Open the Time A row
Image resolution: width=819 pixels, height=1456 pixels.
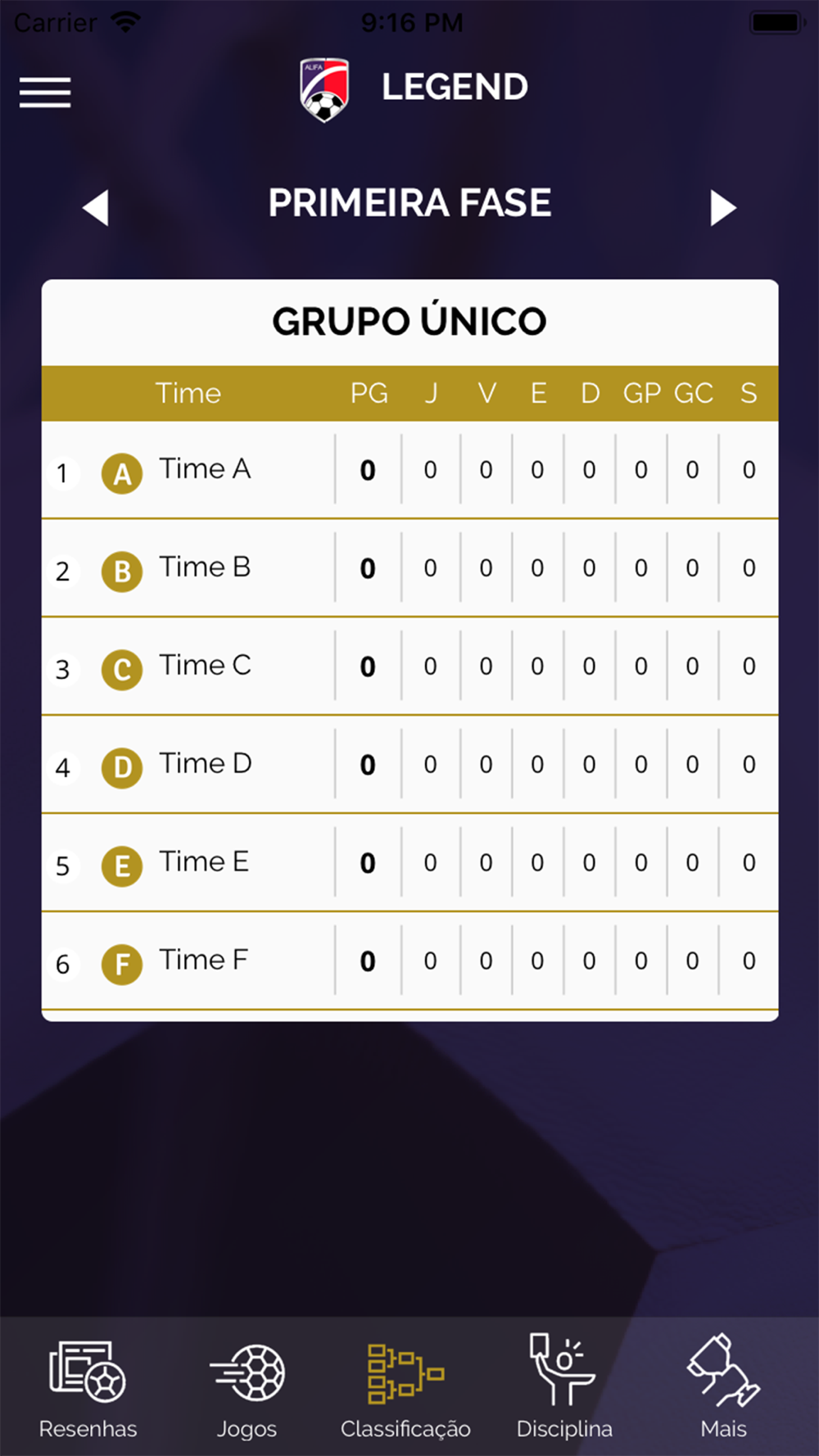409,470
